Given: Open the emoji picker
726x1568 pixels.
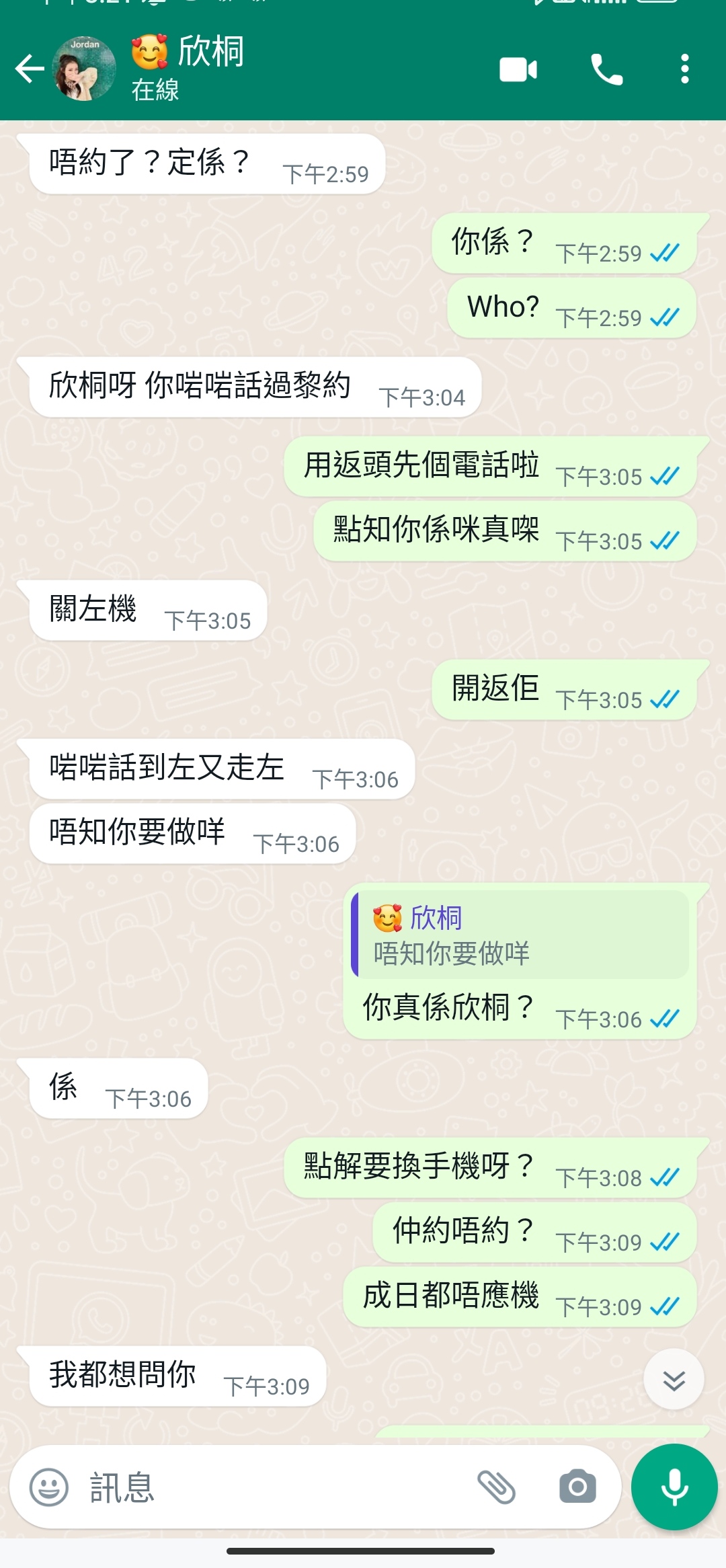Looking at the screenshot, I should click(x=49, y=1487).
